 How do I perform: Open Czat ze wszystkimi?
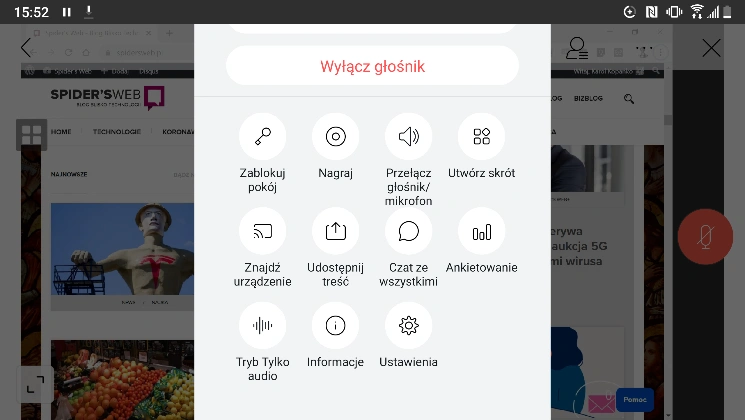click(408, 231)
